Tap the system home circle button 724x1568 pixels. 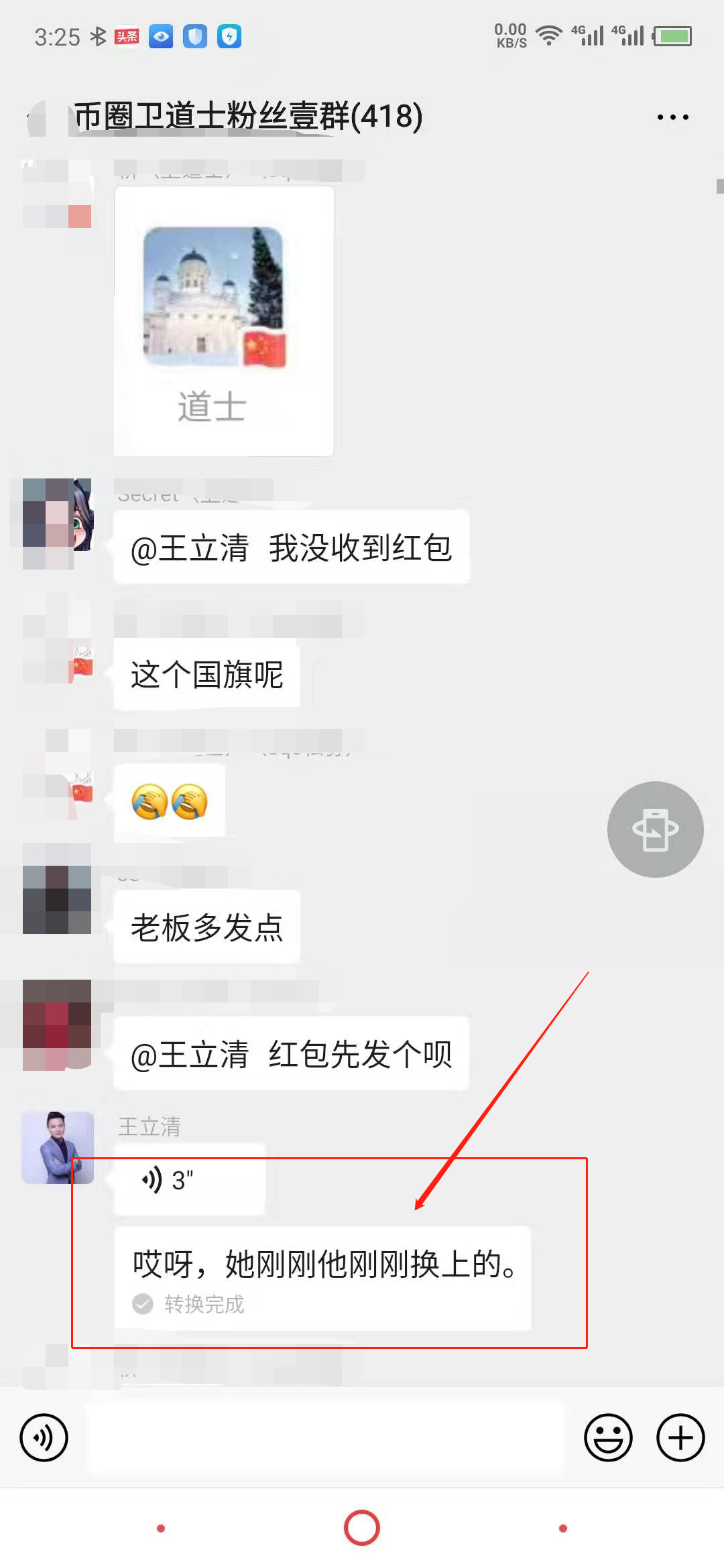click(x=362, y=1528)
